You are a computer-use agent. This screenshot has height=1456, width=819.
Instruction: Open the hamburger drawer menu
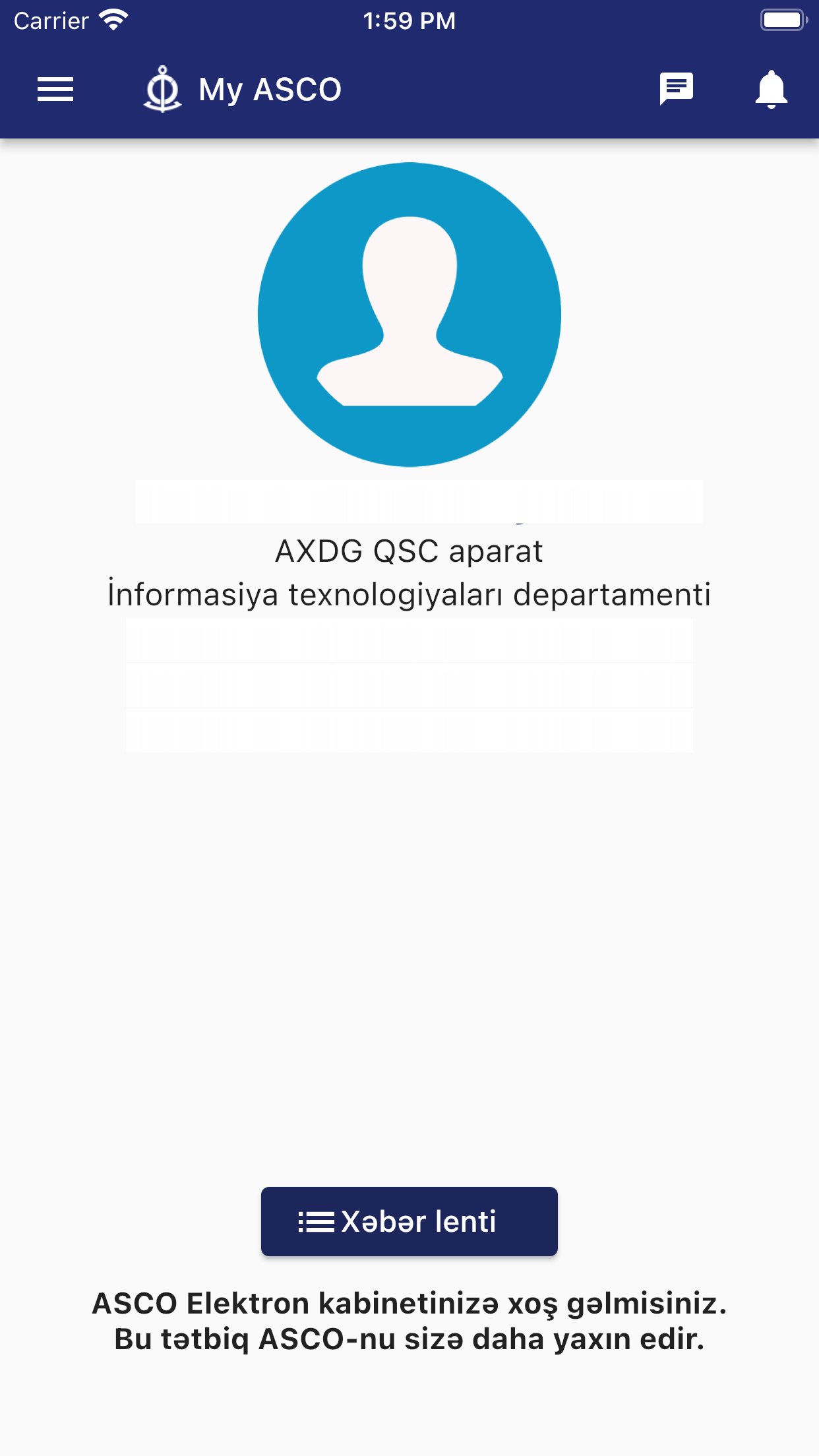55,89
